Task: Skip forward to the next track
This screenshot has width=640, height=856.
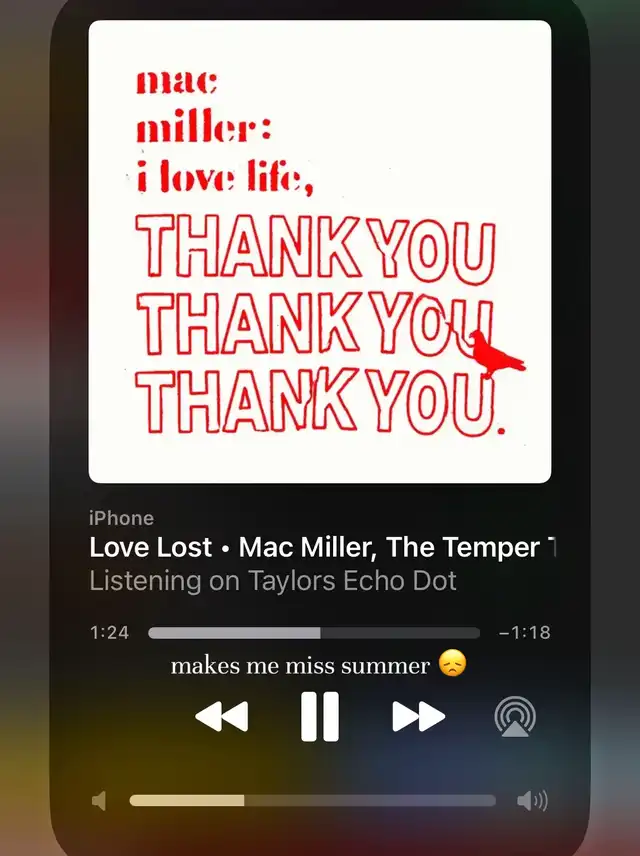Action: pyautogui.click(x=418, y=717)
